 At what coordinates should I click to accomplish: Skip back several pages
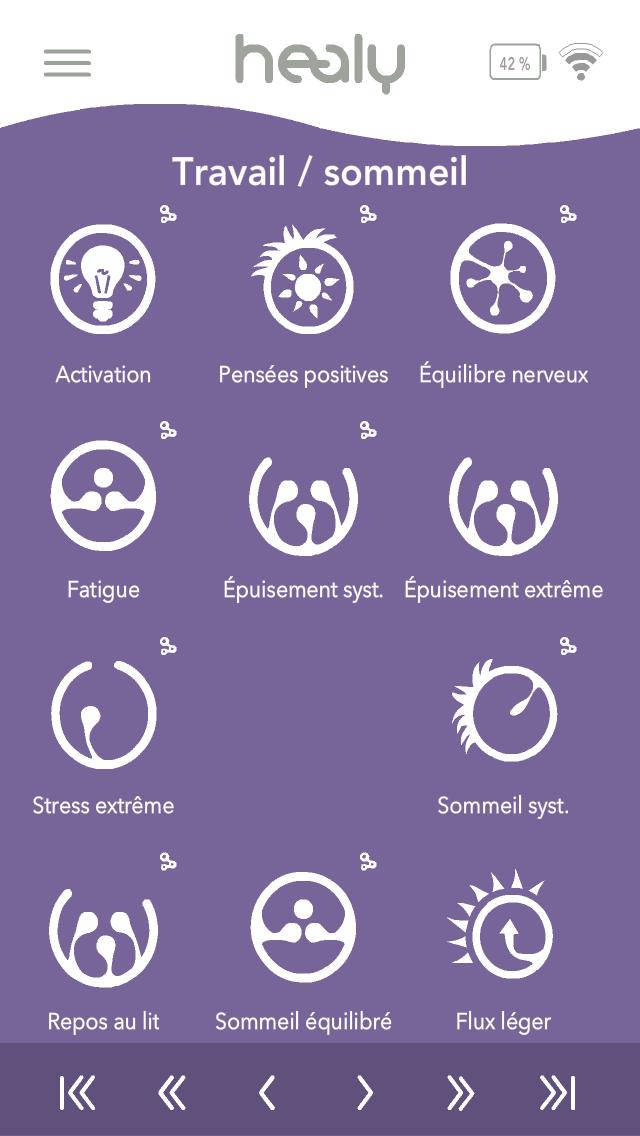(x=171, y=1093)
